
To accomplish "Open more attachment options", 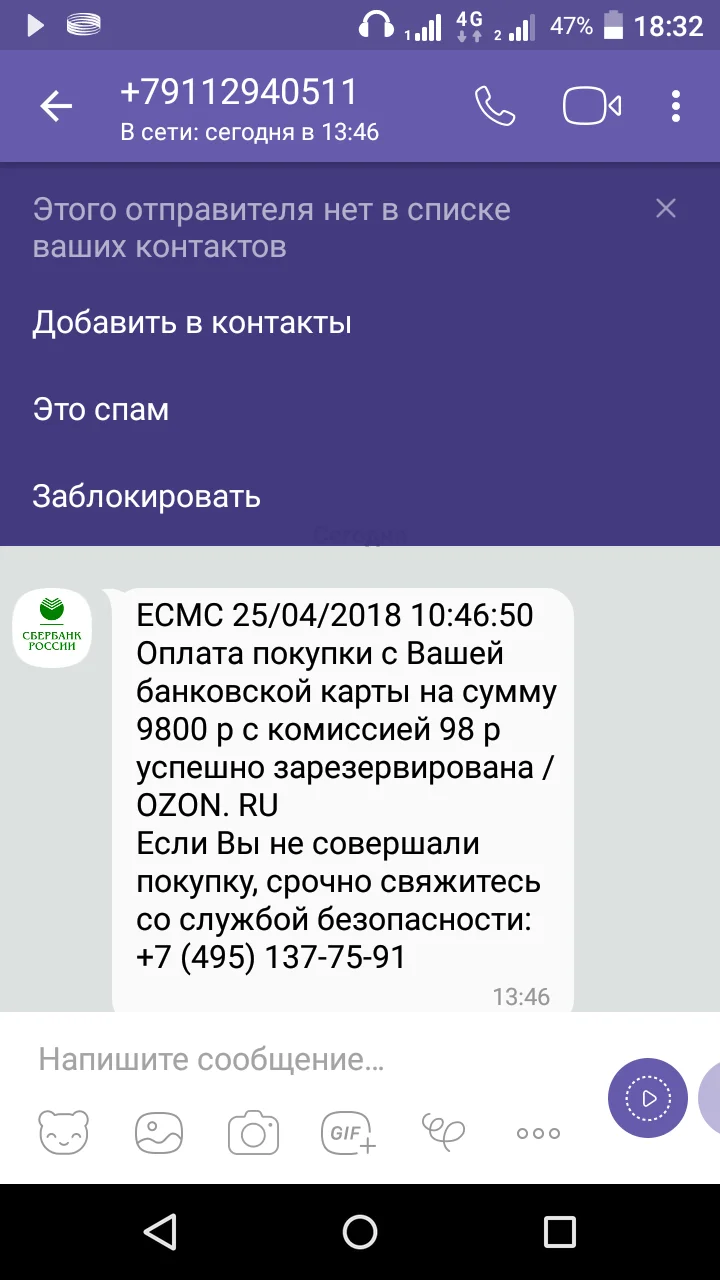I will pyautogui.click(x=537, y=1132).
